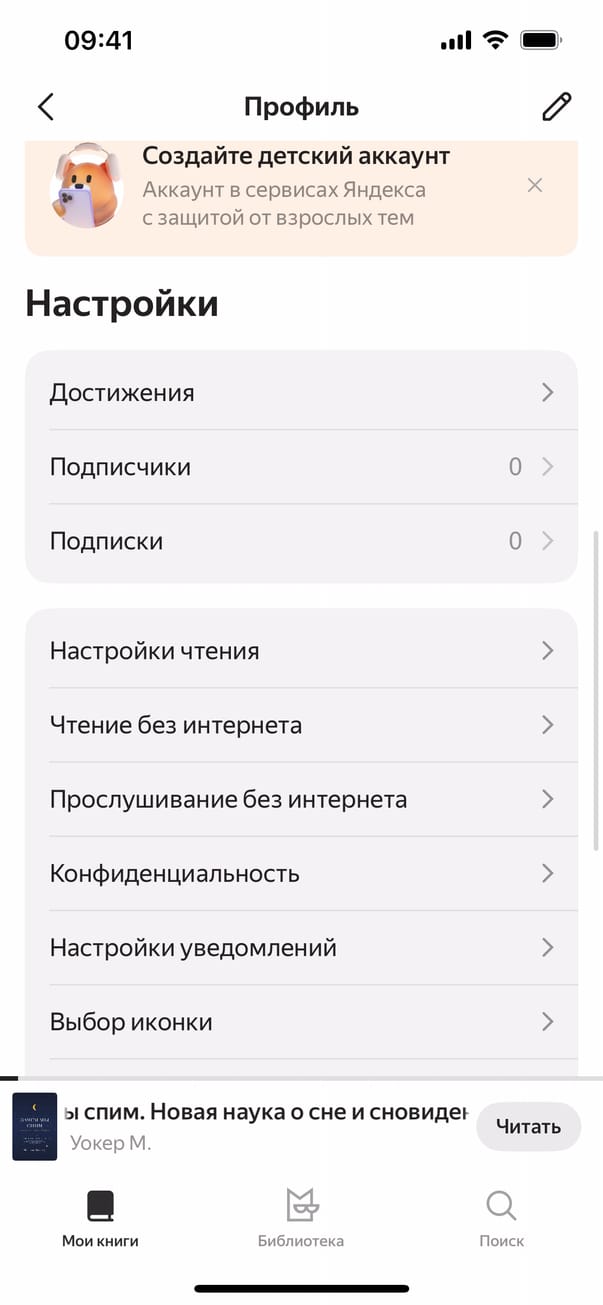Choose Выбор иконки option

(x=300, y=1022)
